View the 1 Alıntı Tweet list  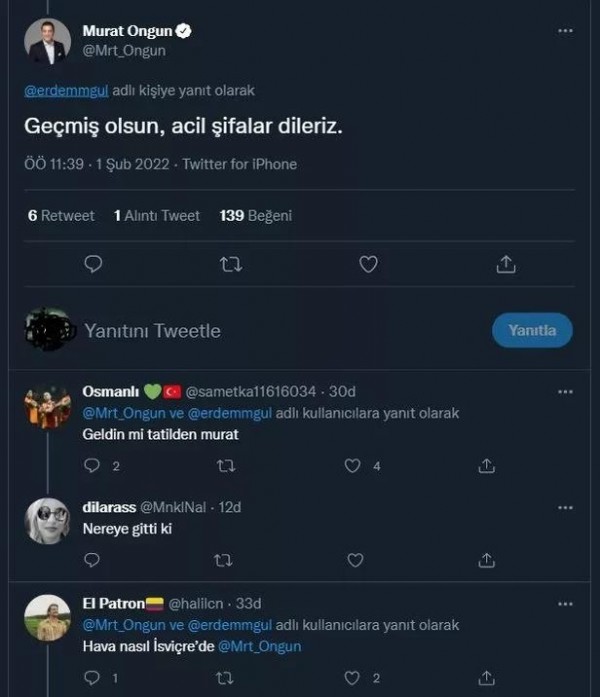(157, 215)
